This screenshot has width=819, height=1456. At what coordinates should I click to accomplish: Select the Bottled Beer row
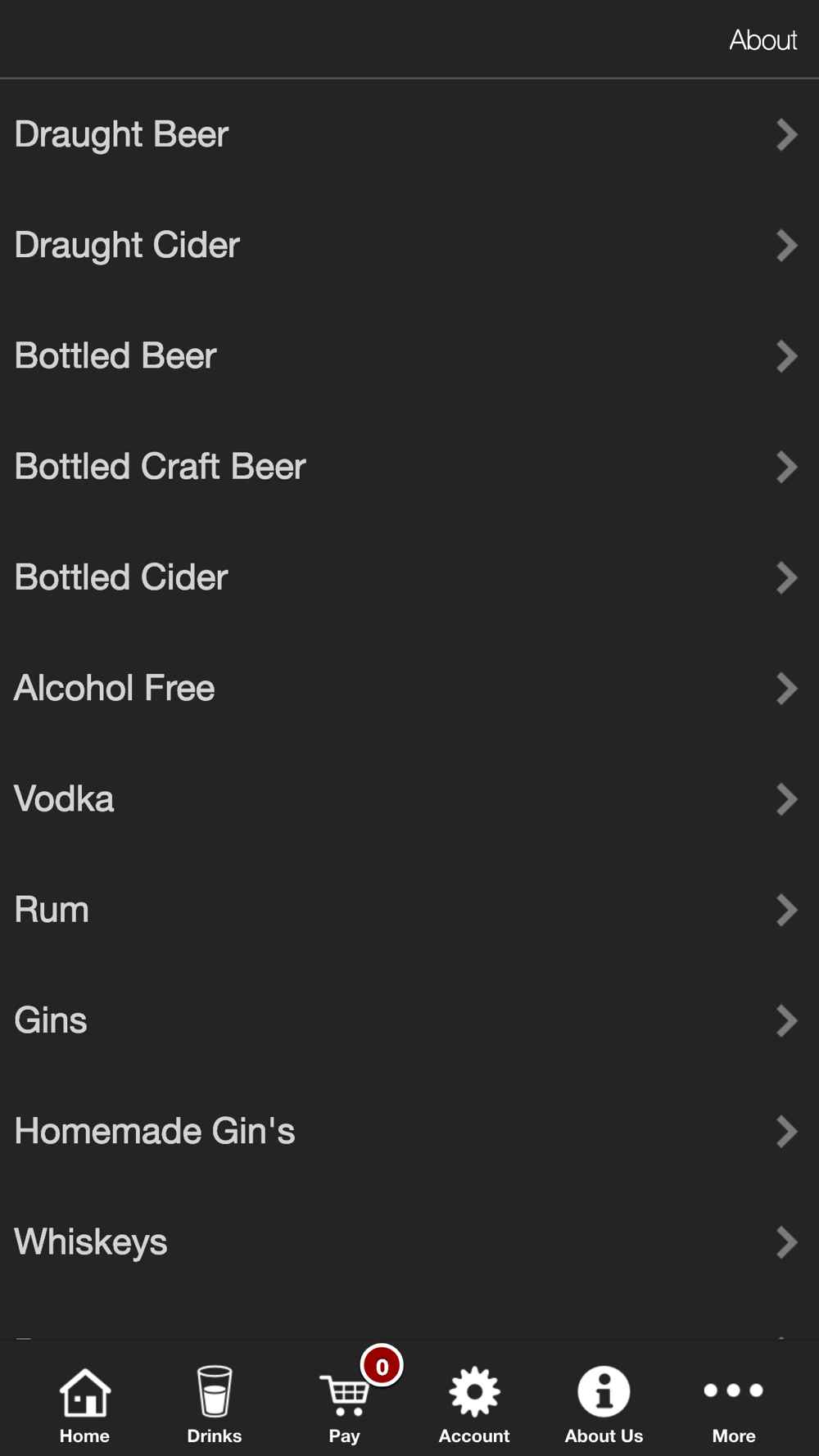[409, 356]
